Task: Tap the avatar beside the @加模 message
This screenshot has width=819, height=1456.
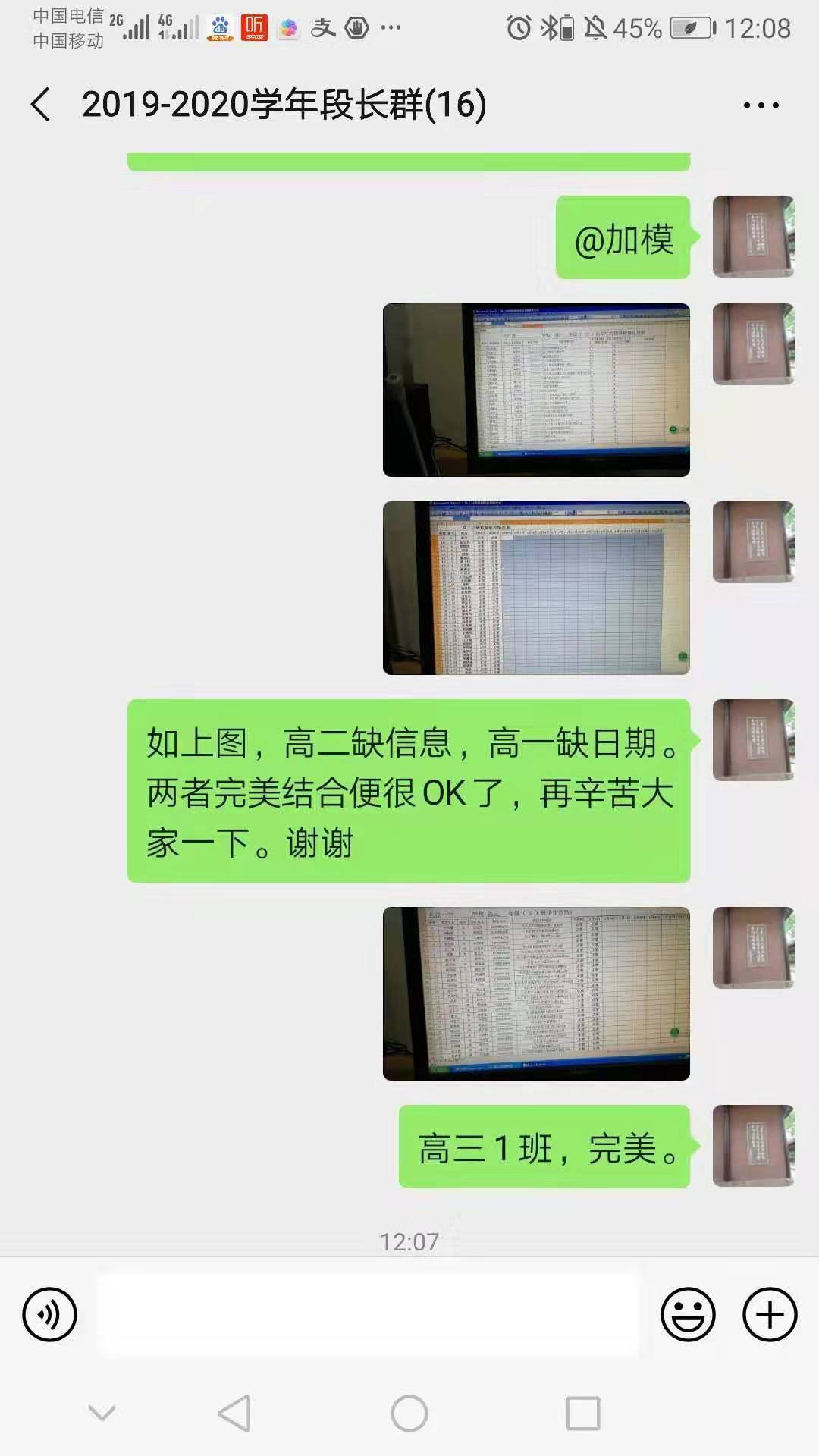Action: click(x=753, y=237)
